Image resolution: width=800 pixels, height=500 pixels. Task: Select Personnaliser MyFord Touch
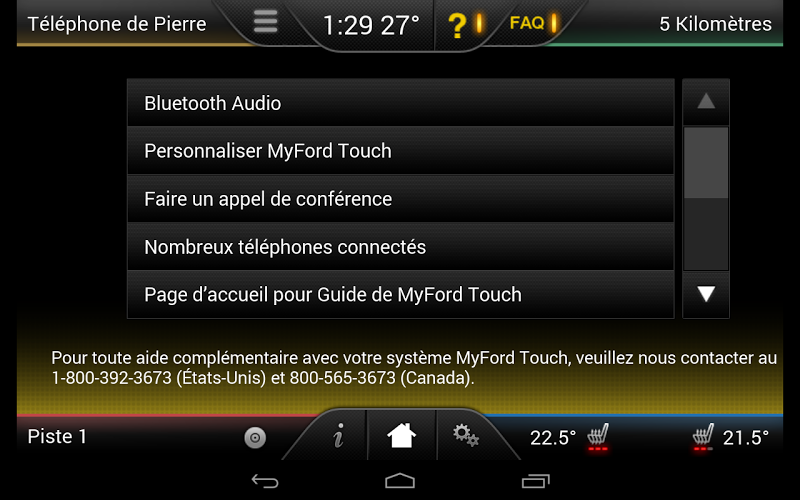click(400, 151)
